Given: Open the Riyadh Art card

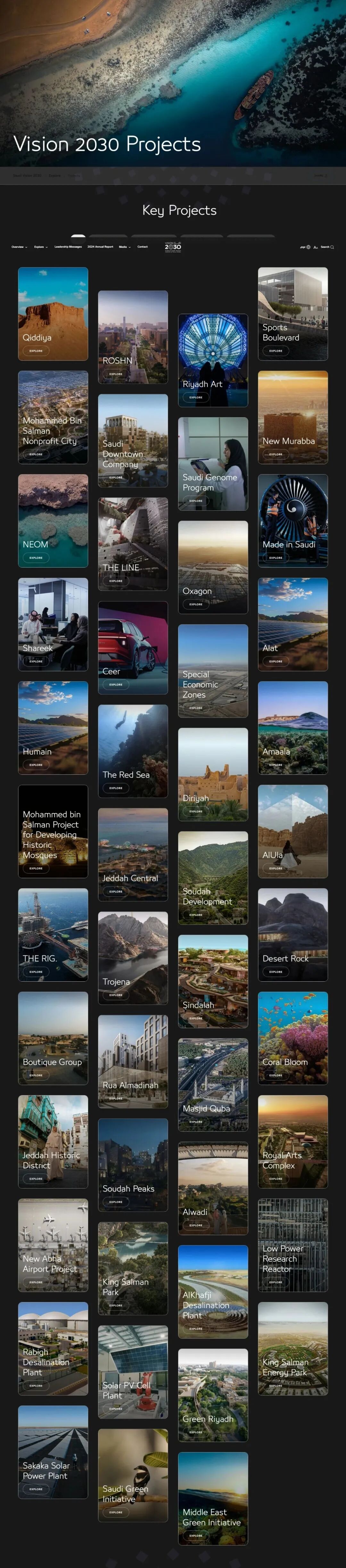Looking at the screenshot, I should pyautogui.click(x=213, y=360).
